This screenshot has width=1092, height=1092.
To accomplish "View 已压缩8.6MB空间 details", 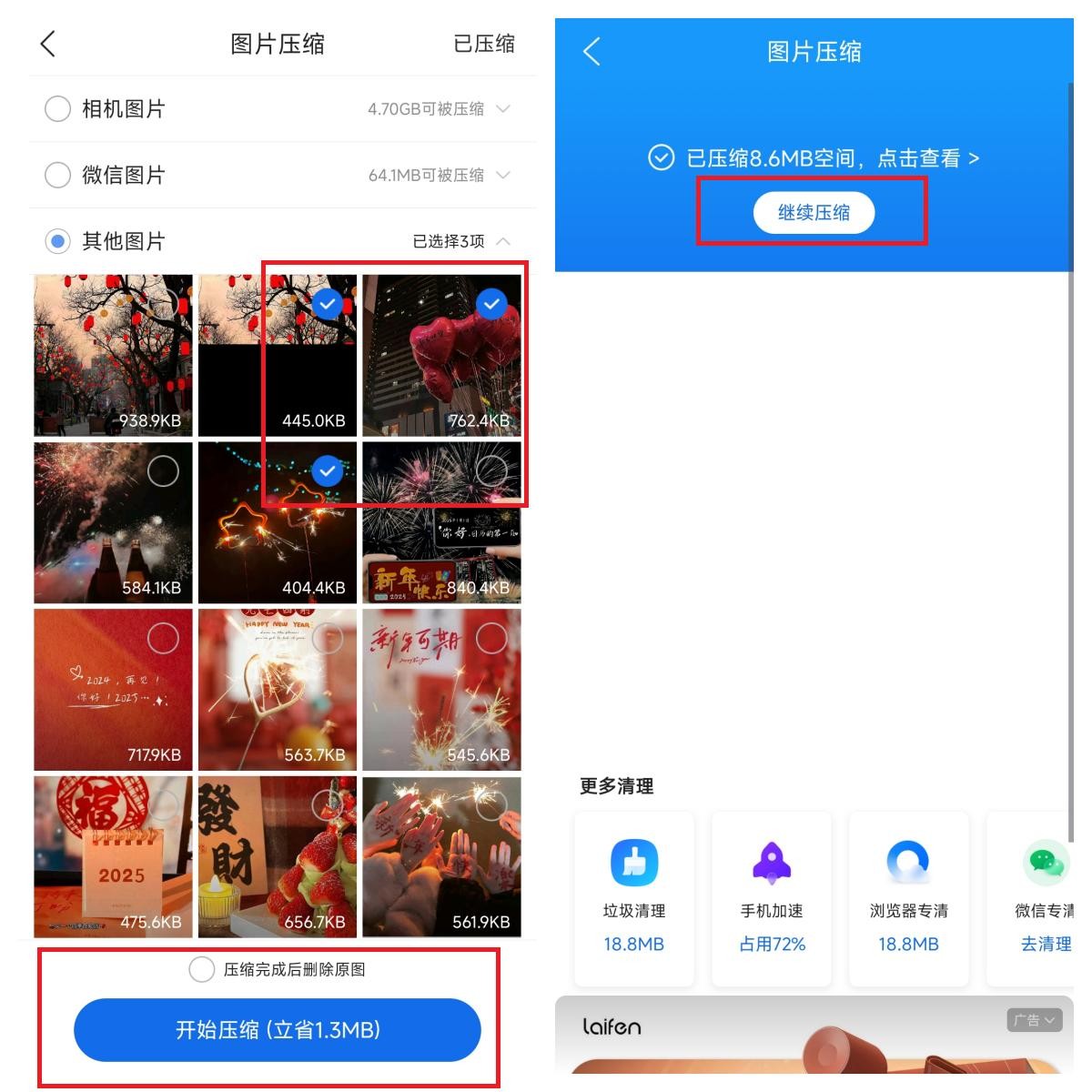I will [x=814, y=158].
